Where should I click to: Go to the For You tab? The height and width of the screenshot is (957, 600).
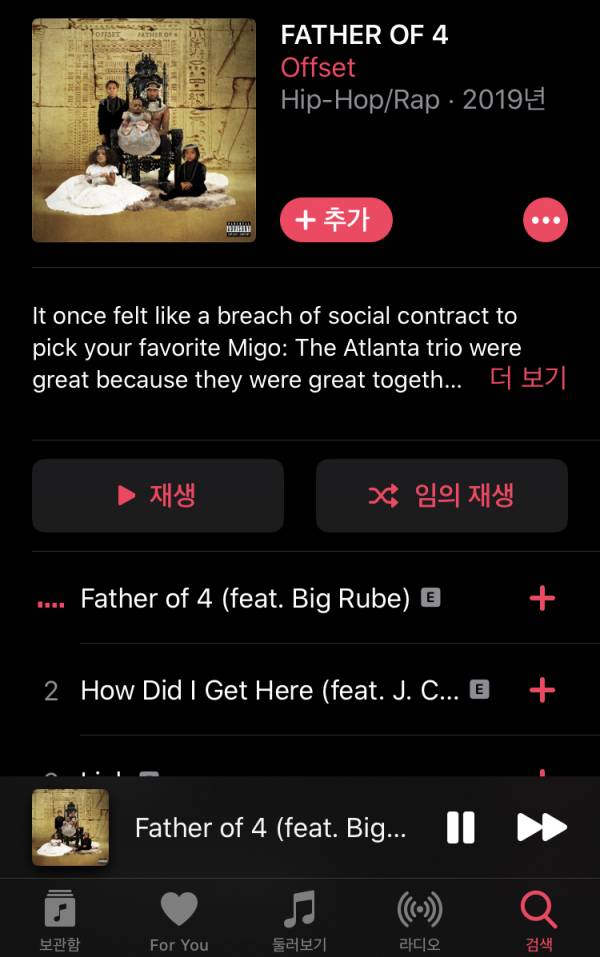coord(179,920)
